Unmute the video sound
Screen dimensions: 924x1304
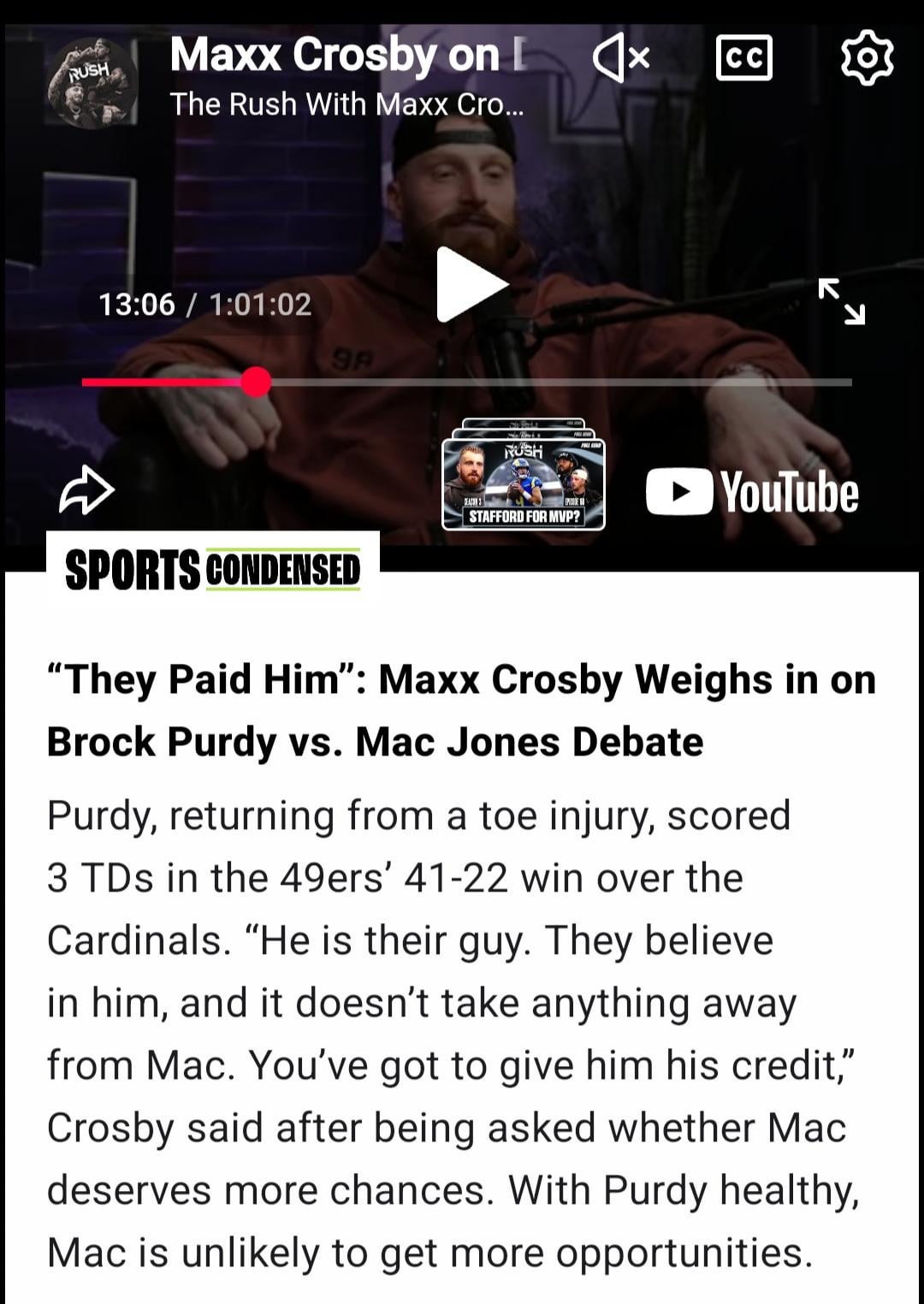click(x=621, y=58)
